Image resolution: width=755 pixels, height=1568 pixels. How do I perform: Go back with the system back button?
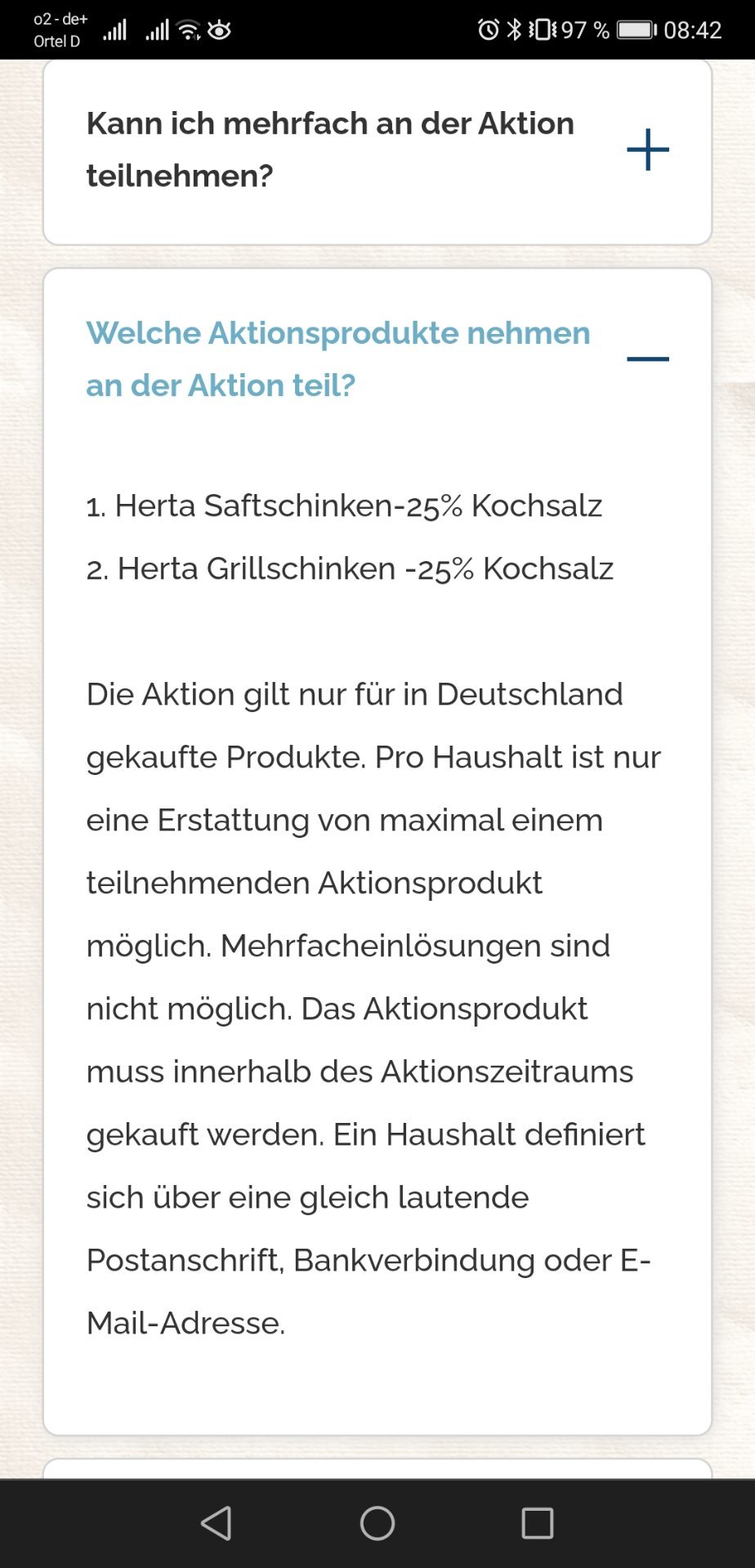(x=217, y=1523)
